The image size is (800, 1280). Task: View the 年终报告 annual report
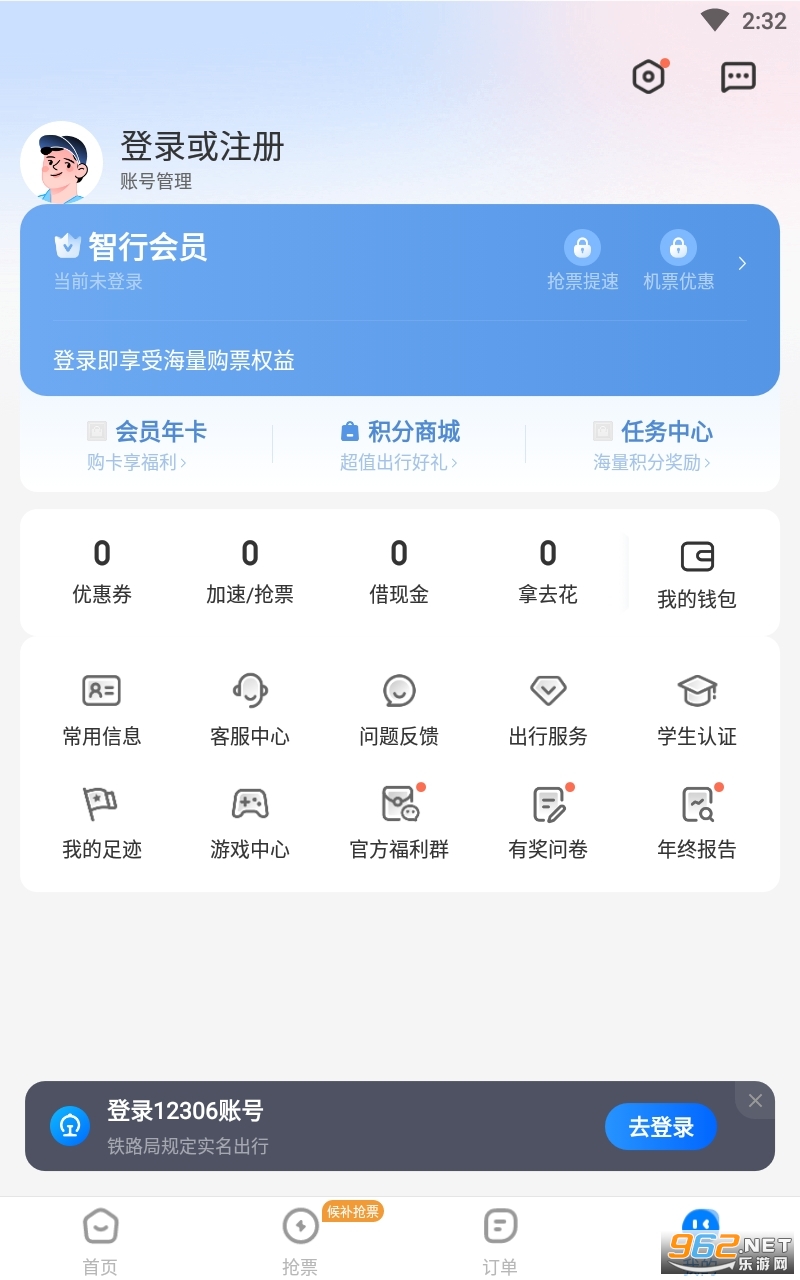[x=697, y=823]
